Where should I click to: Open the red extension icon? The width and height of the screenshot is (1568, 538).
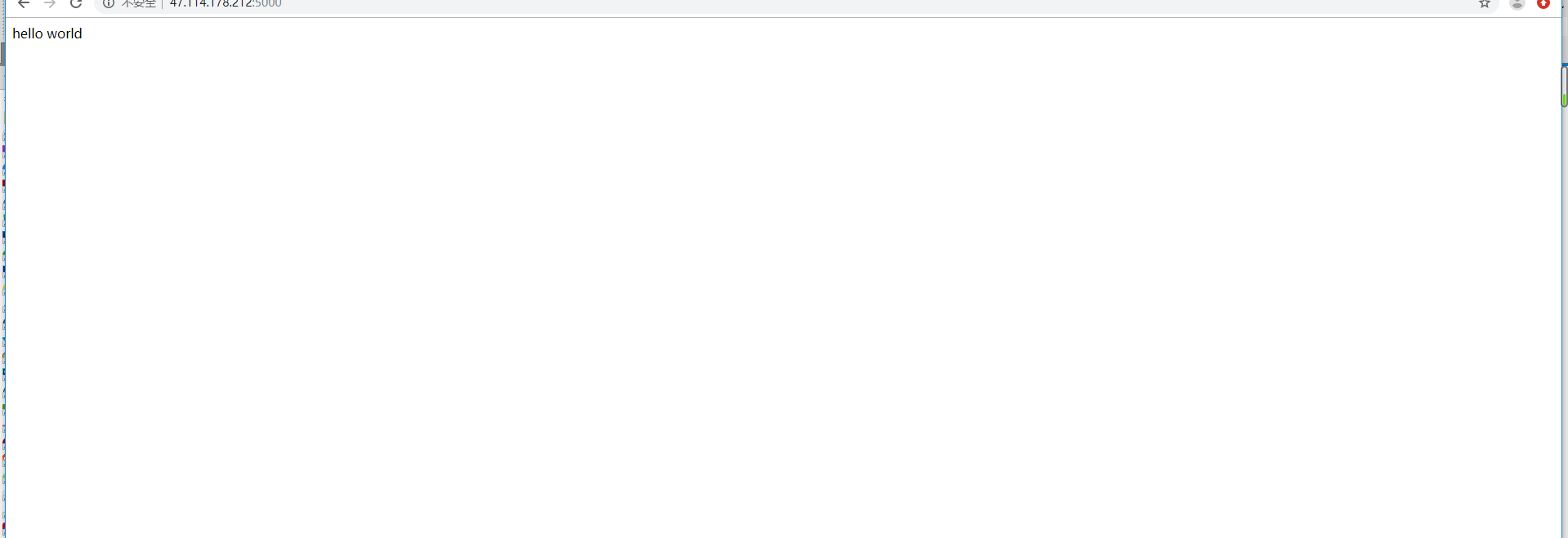coord(1543,4)
